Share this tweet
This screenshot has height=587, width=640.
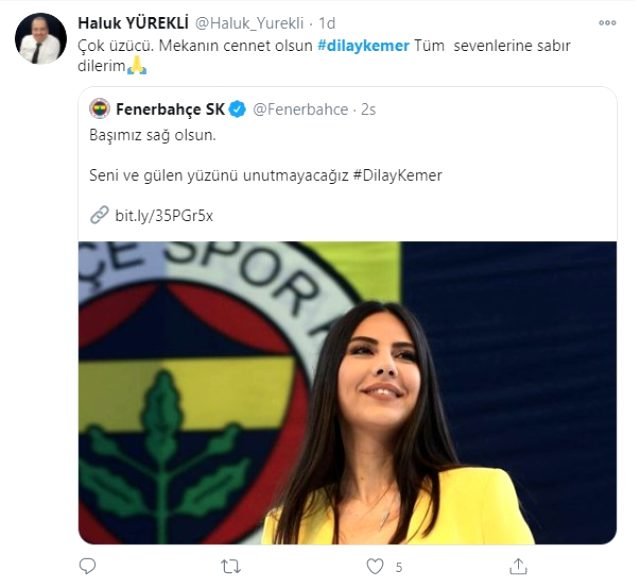coord(520,566)
